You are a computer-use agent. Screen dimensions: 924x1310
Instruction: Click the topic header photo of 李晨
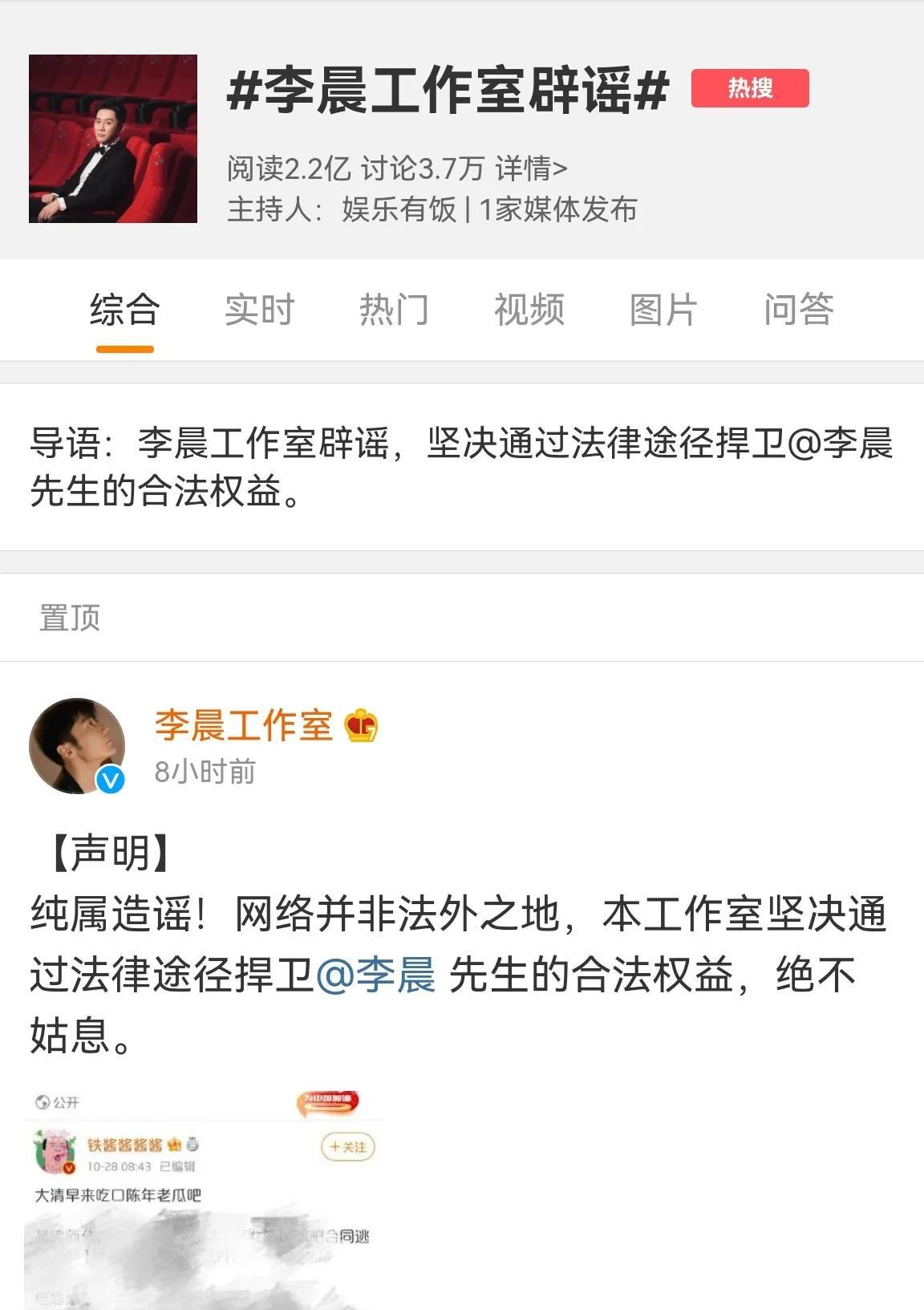(x=113, y=136)
